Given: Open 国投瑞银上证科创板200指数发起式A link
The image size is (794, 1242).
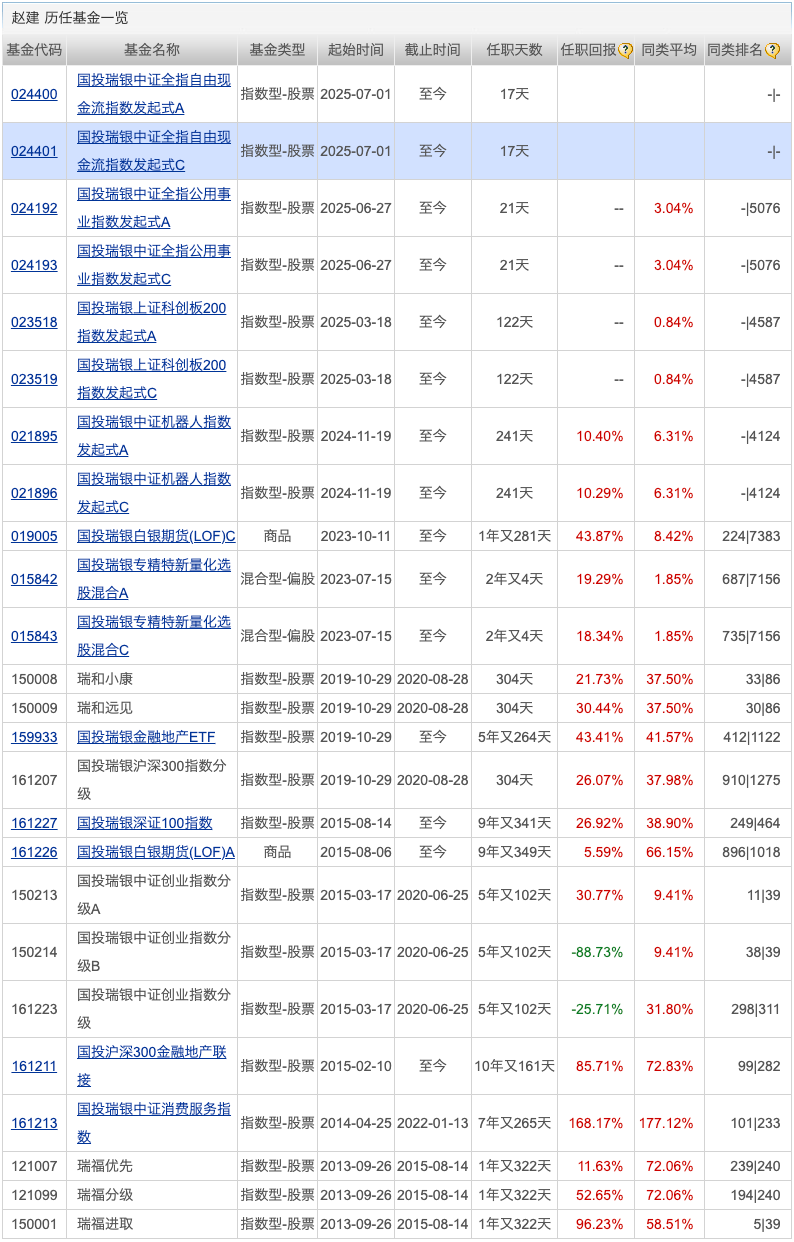Looking at the screenshot, I should tap(151, 322).
